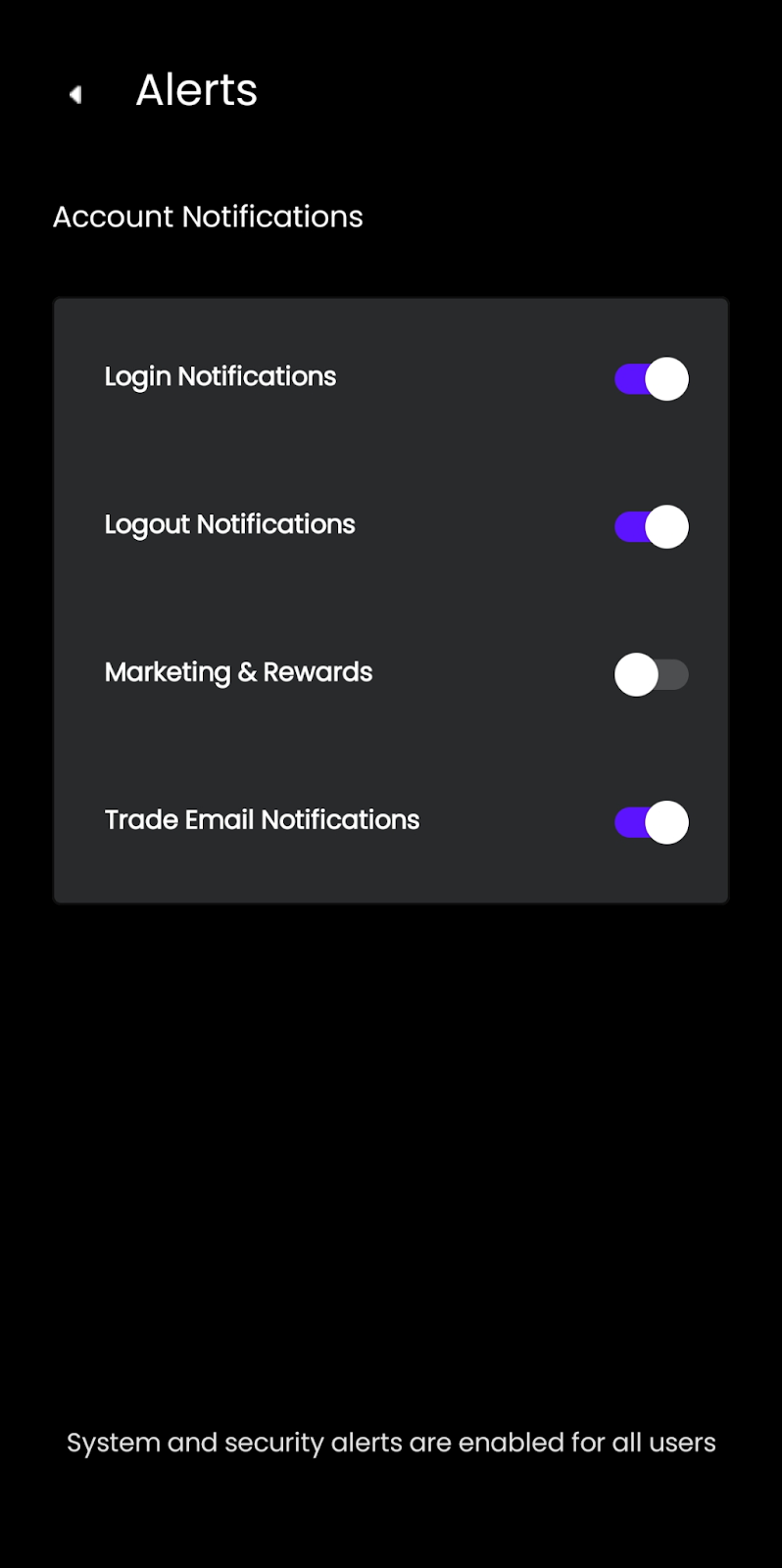Turn off Login Notifications

coord(652,379)
